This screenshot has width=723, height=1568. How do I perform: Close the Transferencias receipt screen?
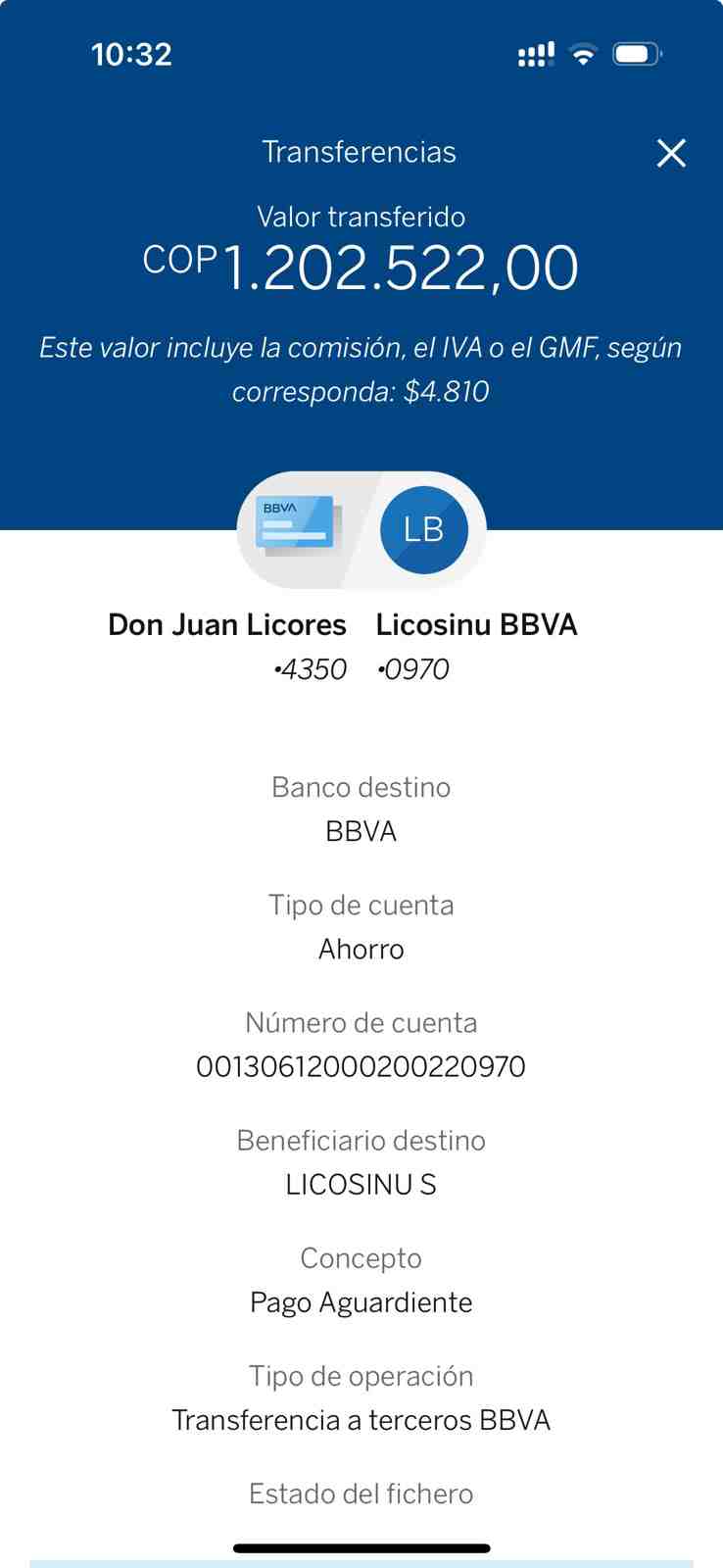(x=671, y=153)
